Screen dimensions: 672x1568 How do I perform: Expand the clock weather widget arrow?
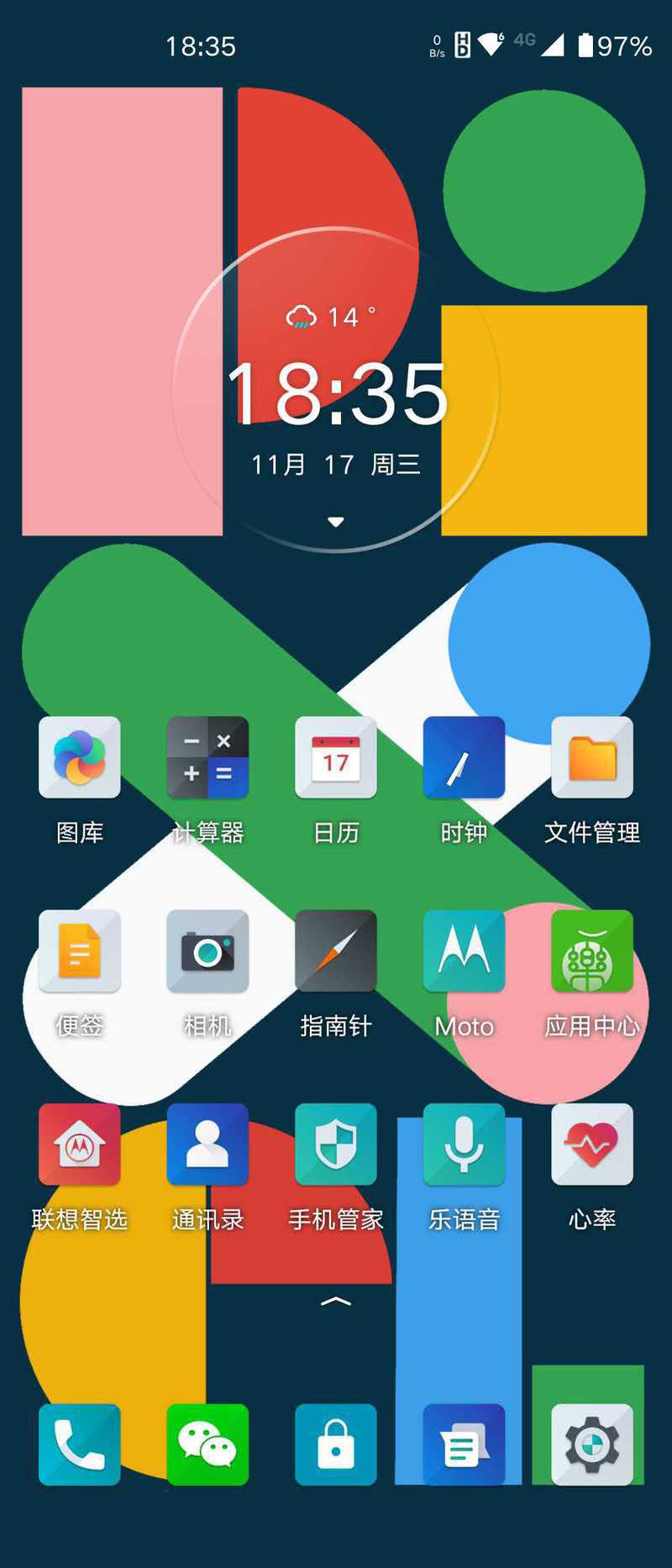336,522
